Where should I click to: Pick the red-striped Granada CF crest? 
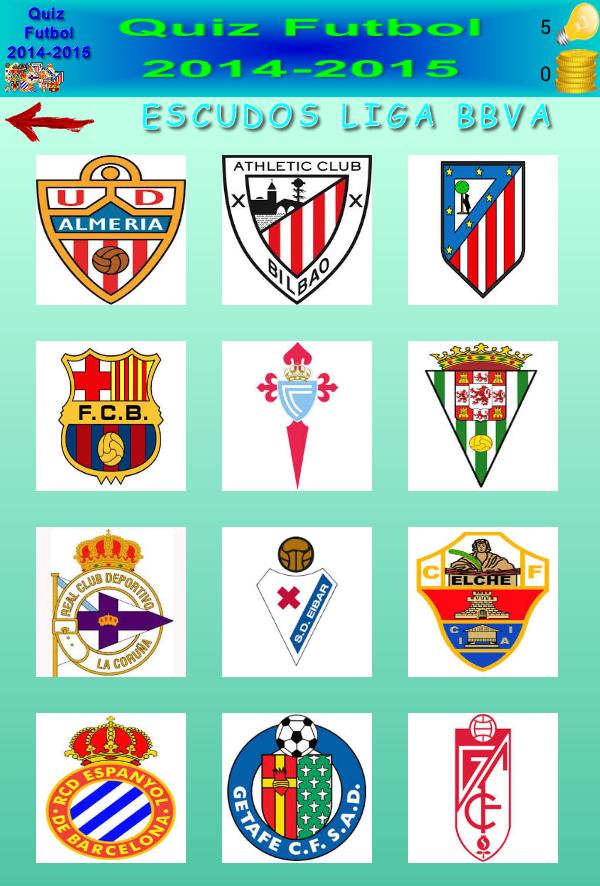pyautogui.click(x=483, y=788)
